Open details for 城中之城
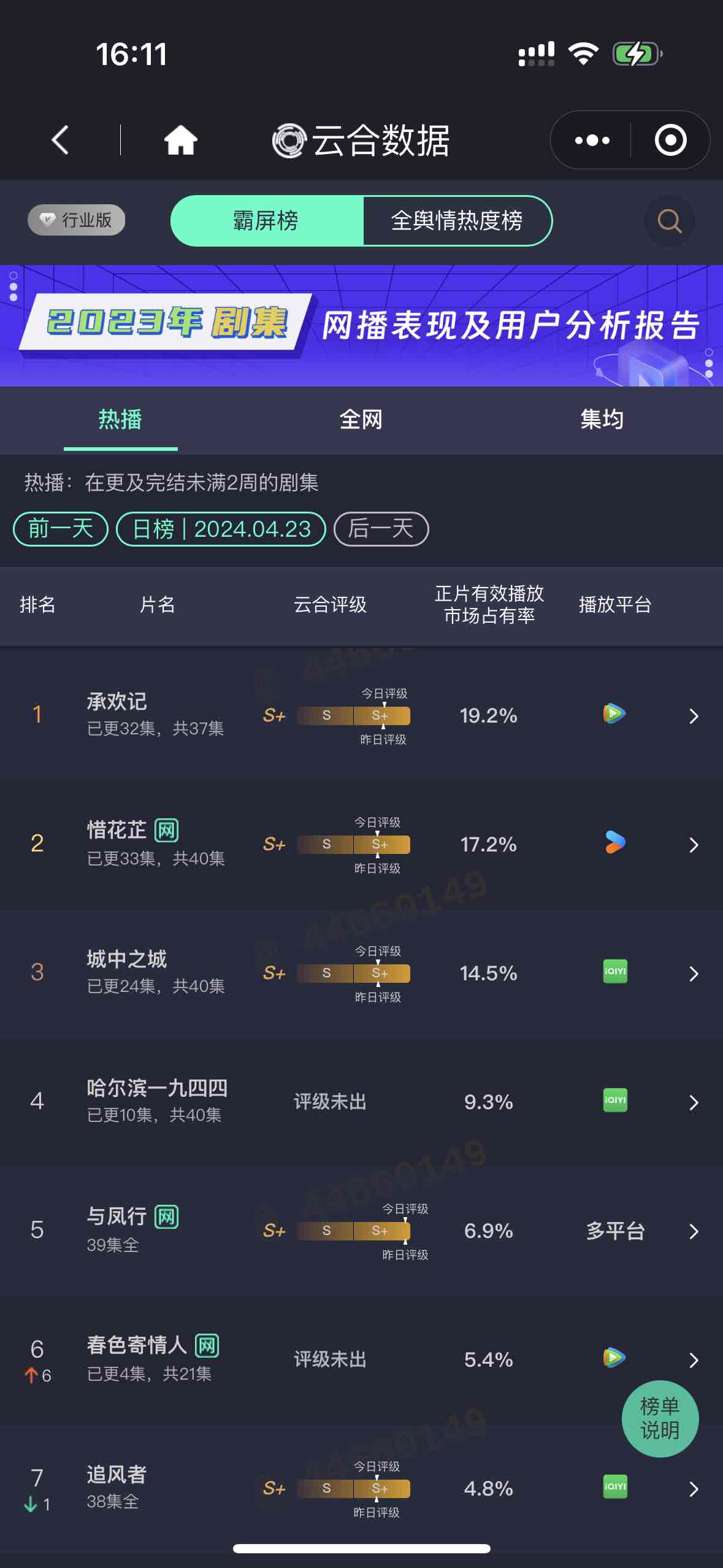 362,973
